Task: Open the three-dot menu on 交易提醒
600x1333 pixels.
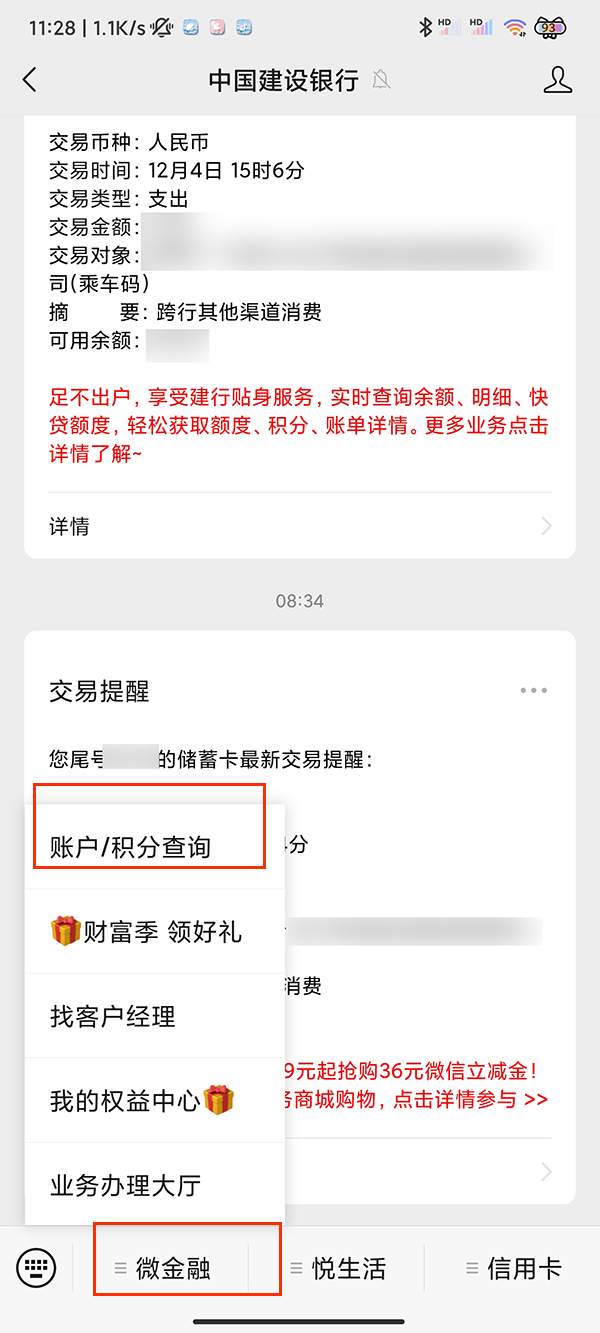Action: tap(533, 690)
